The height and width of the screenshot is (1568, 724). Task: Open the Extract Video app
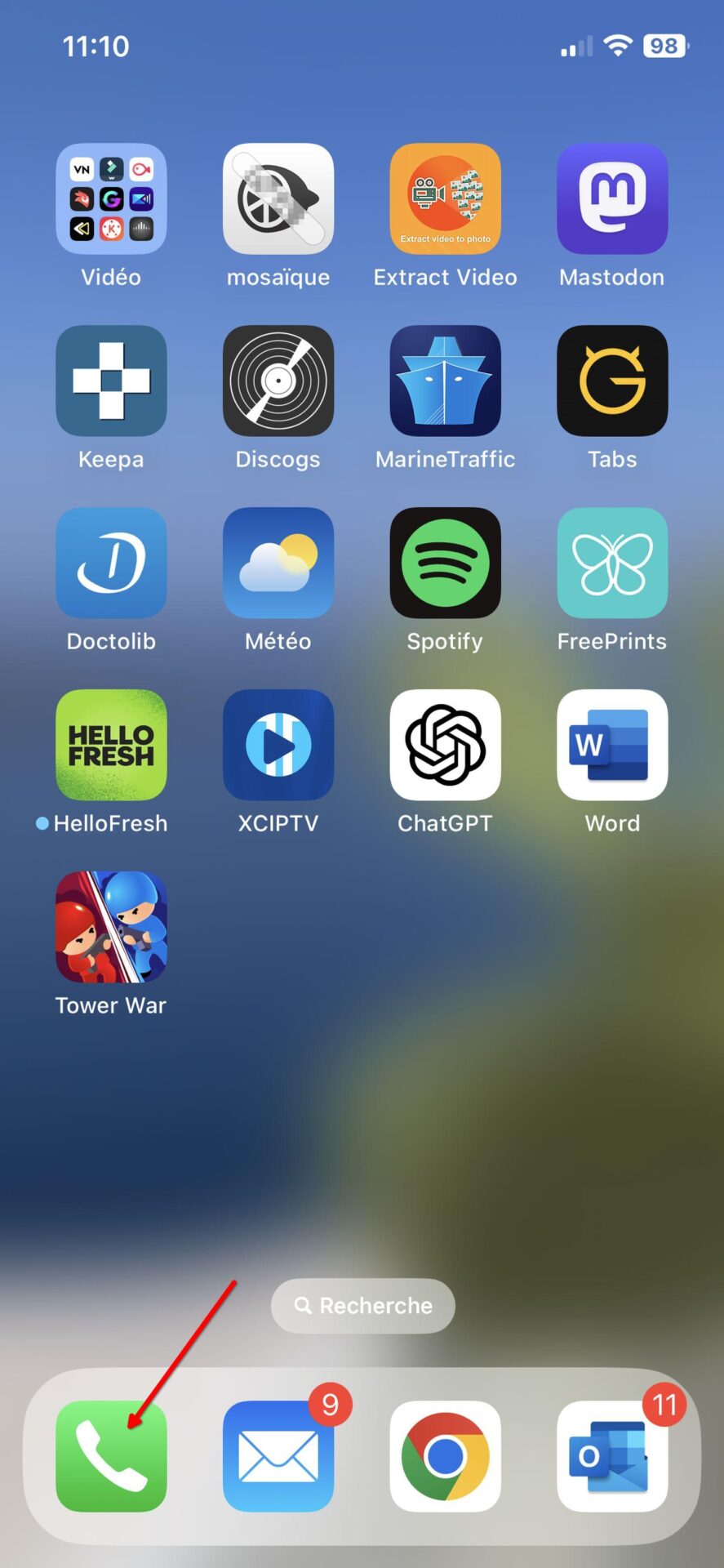(x=445, y=198)
